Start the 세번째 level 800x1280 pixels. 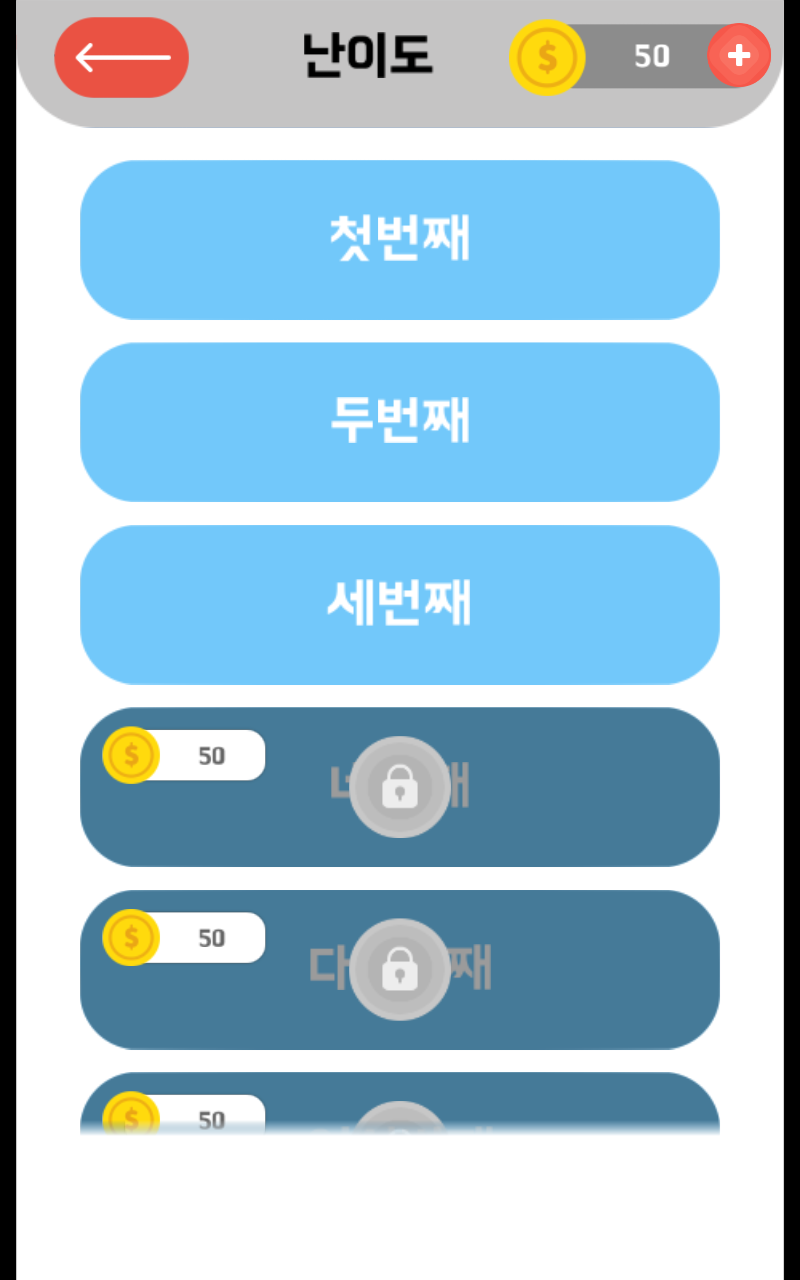click(x=400, y=604)
